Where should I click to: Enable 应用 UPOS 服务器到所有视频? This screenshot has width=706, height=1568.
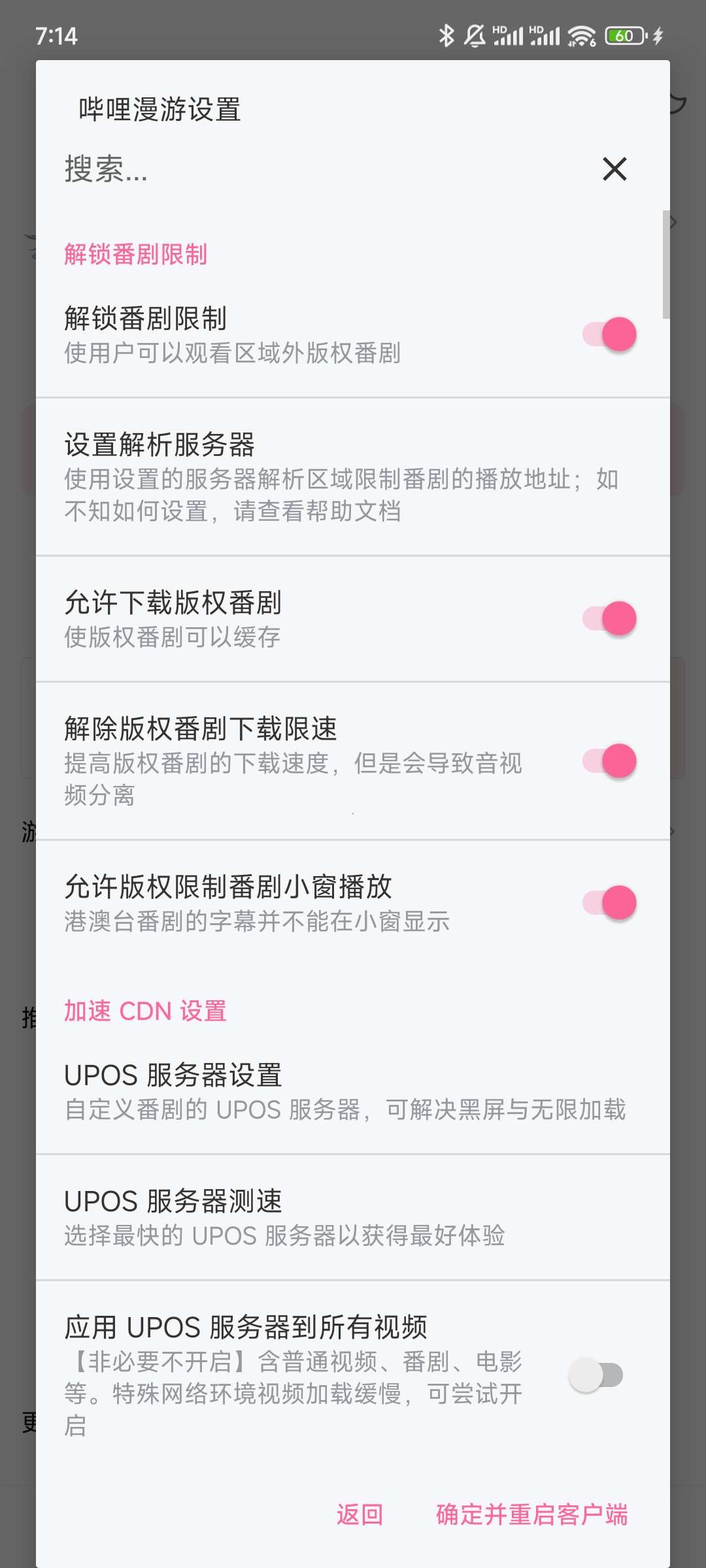[596, 1375]
